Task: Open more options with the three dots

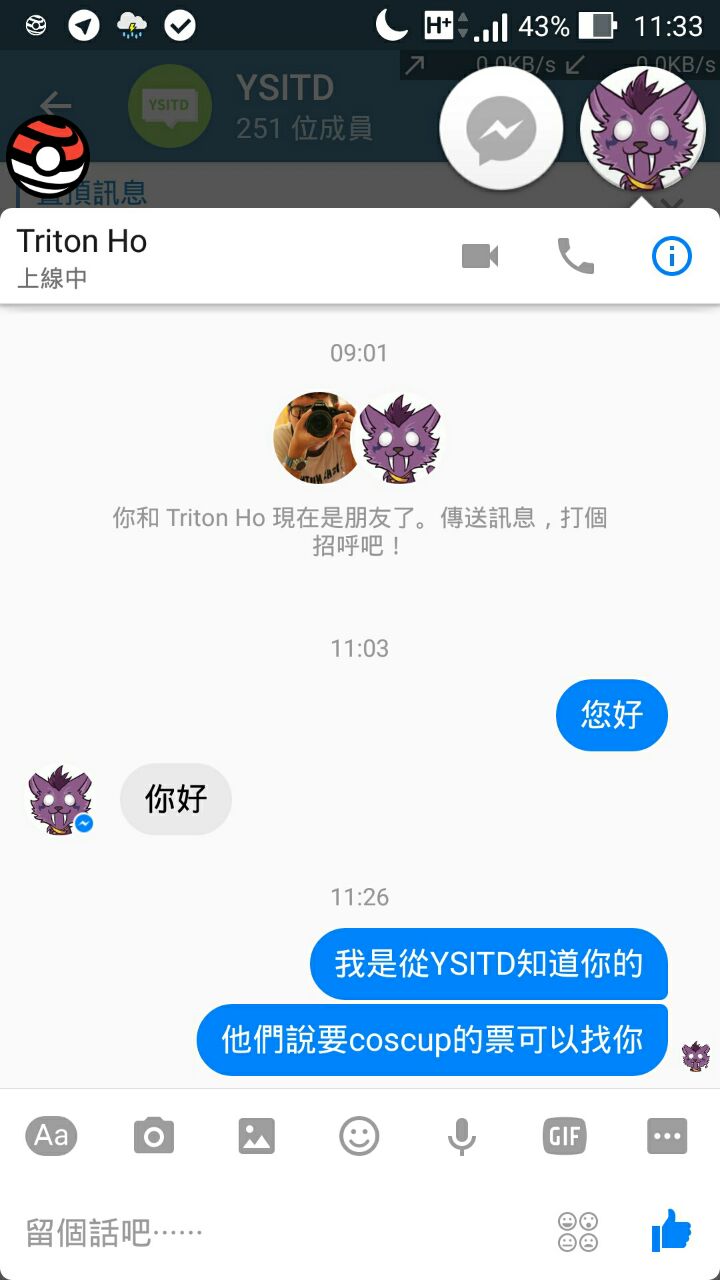Action: coord(667,1136)
